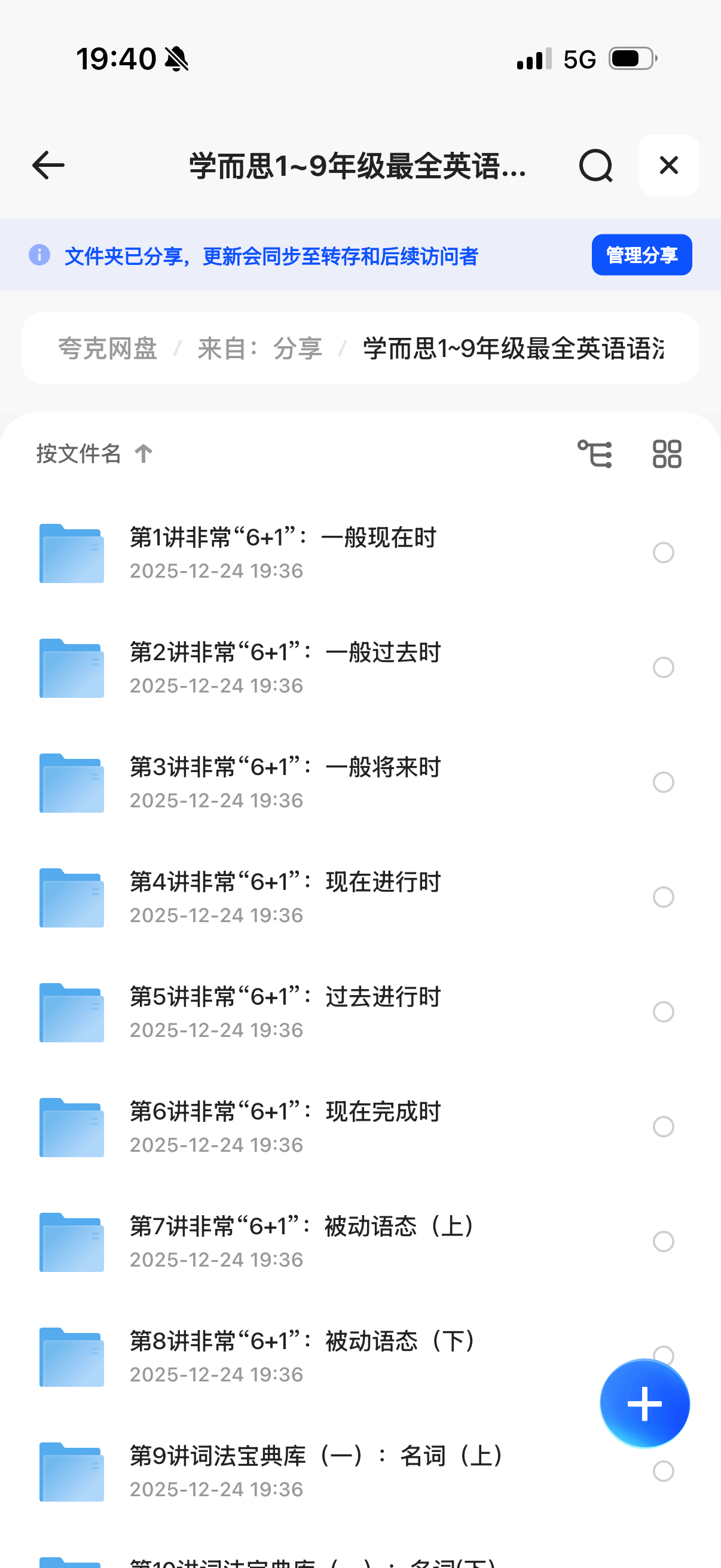721x1568 pixels.
Task: Select the 第9讲 名词（上）folder's circle
Action: pyautogui.click(x=663, y=1471)
